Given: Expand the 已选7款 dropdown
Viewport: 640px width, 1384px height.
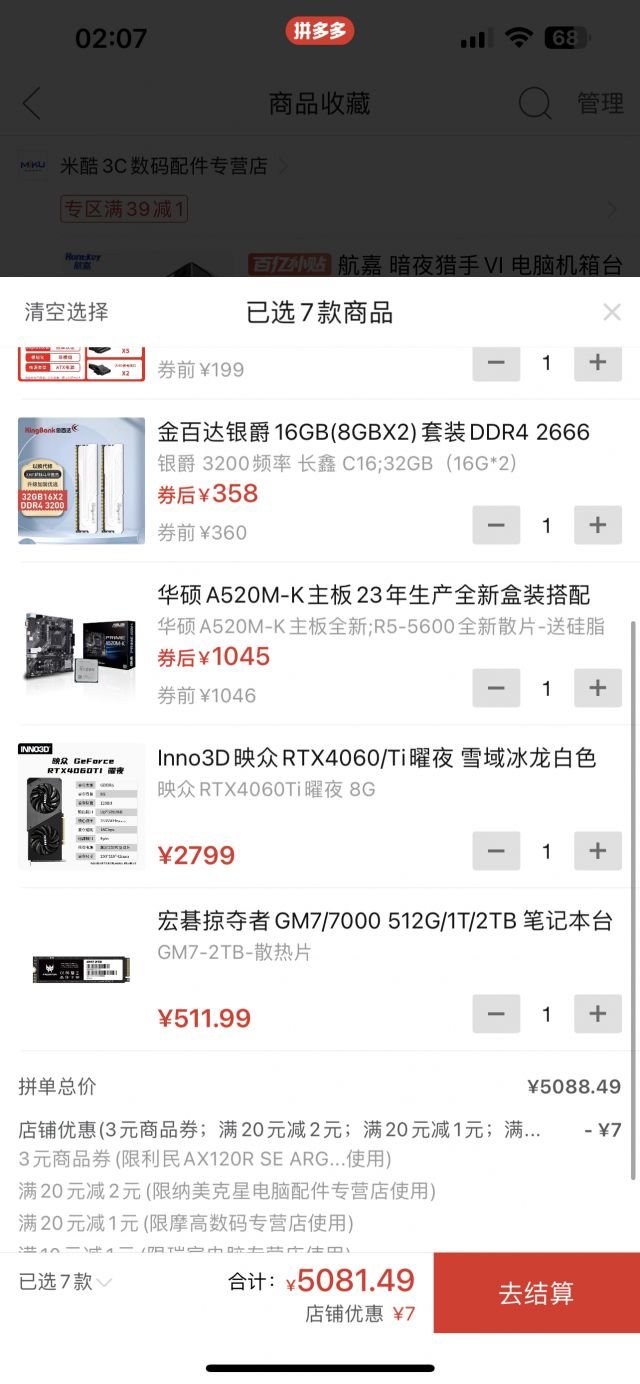Looking at the screenshot, I should point(66,1281).
